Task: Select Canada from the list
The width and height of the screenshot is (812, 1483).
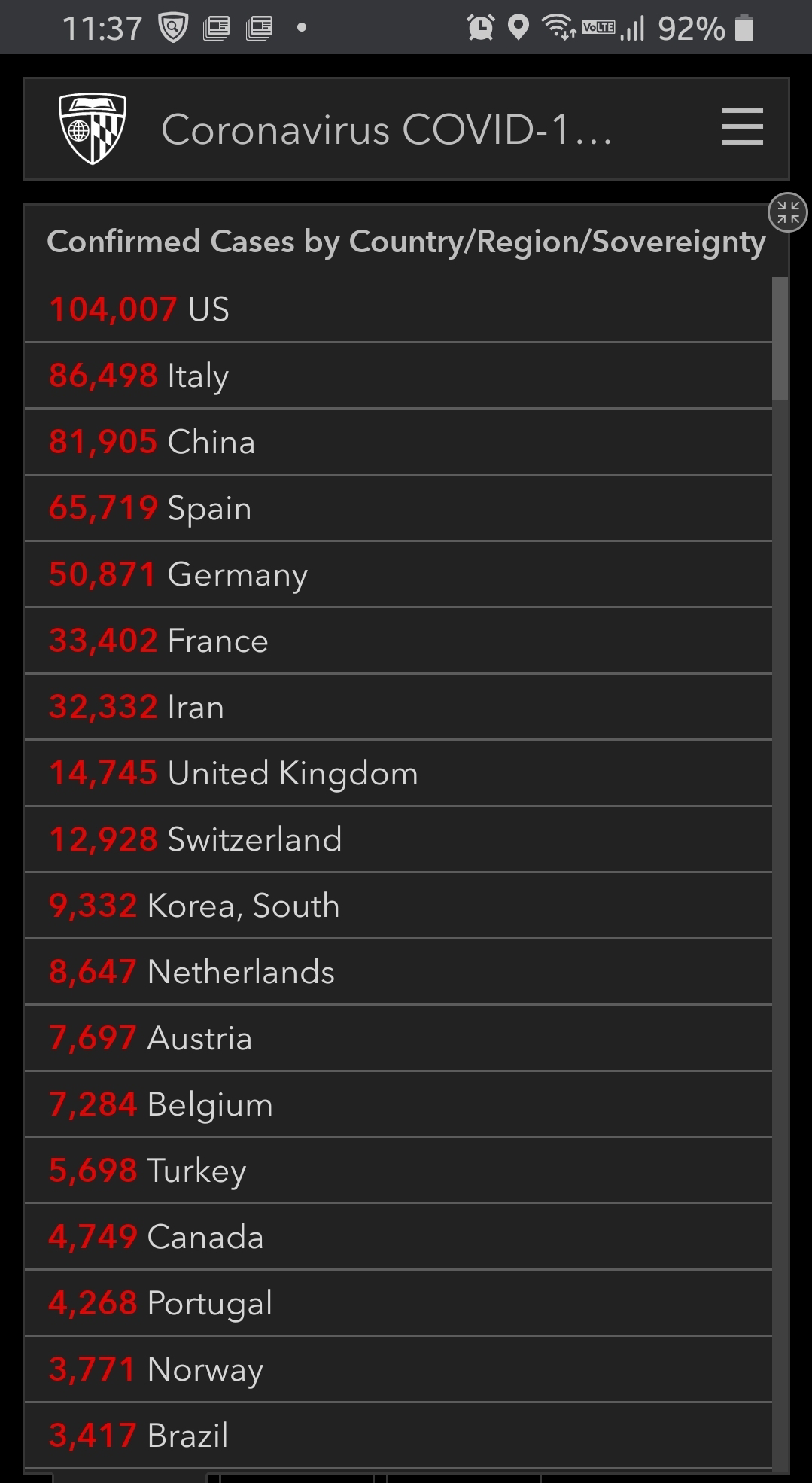Action: click(398, 1237)
